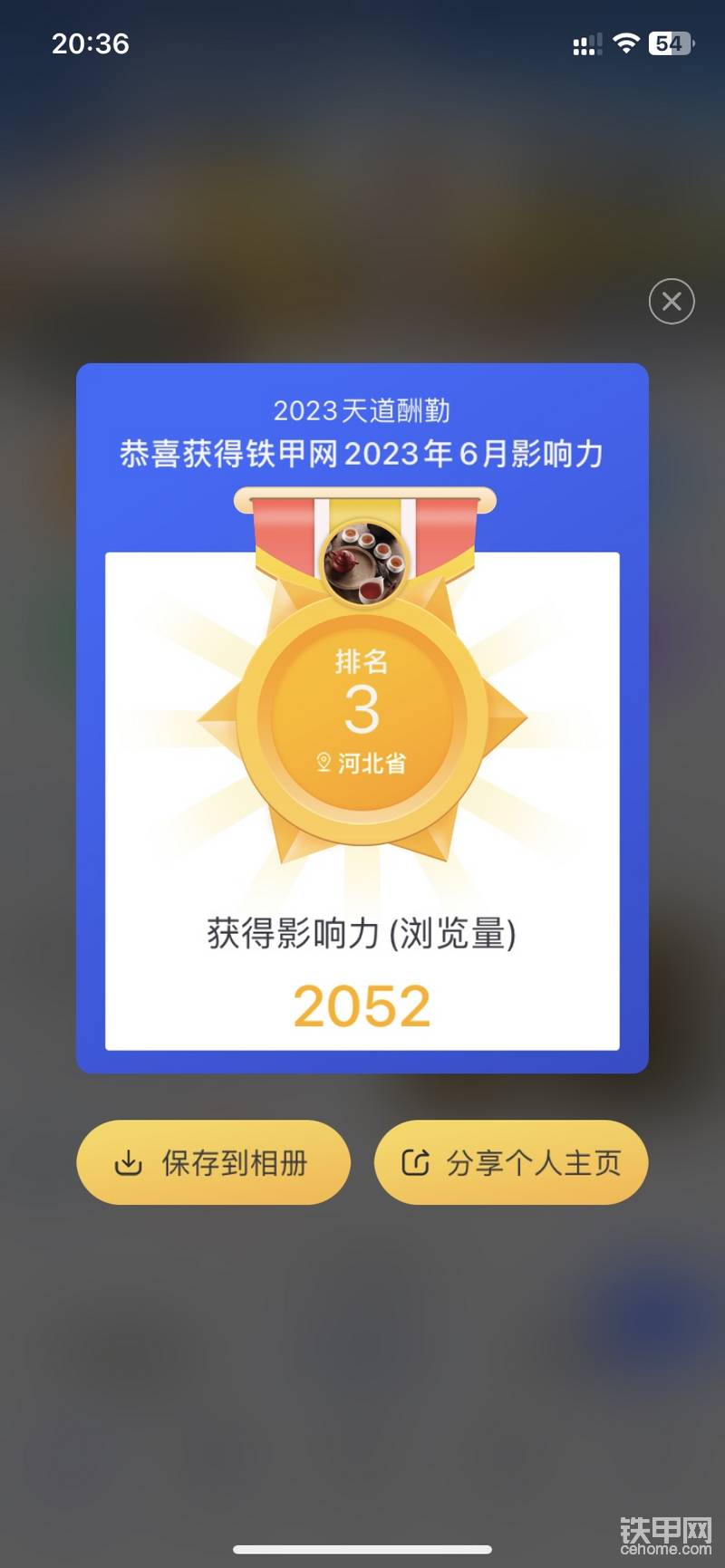The image size is (725, 1568).
Task: Tap 保存到相册 to save the medal
Action: click(213, 1162)
